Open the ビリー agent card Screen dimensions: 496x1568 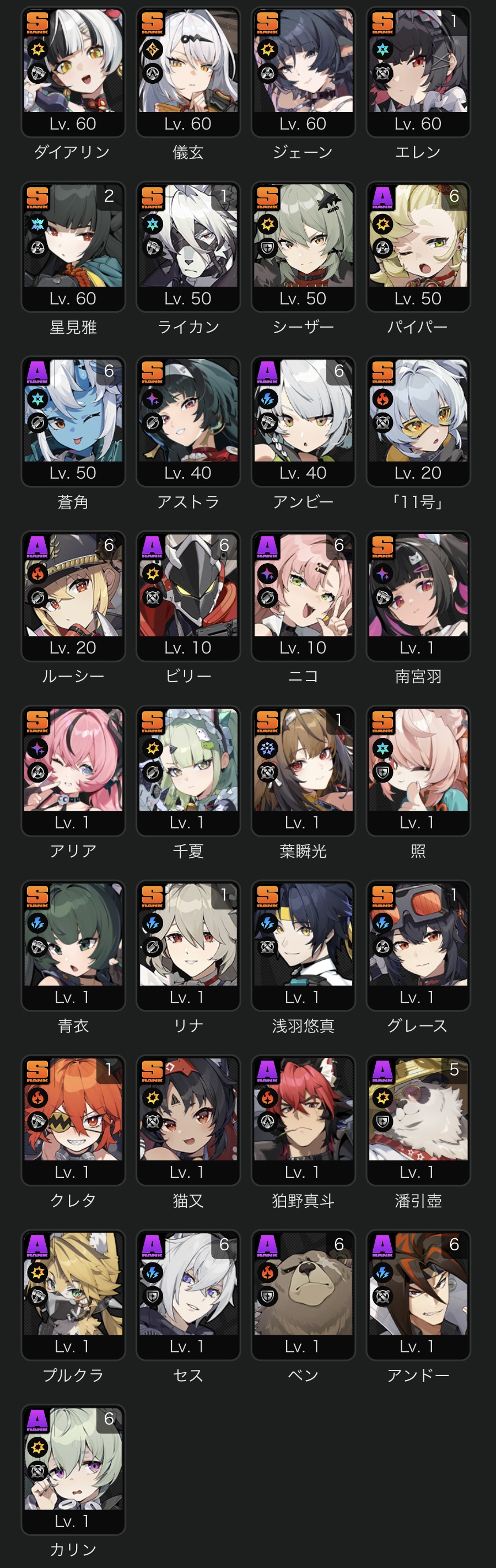tap(188, 596)
